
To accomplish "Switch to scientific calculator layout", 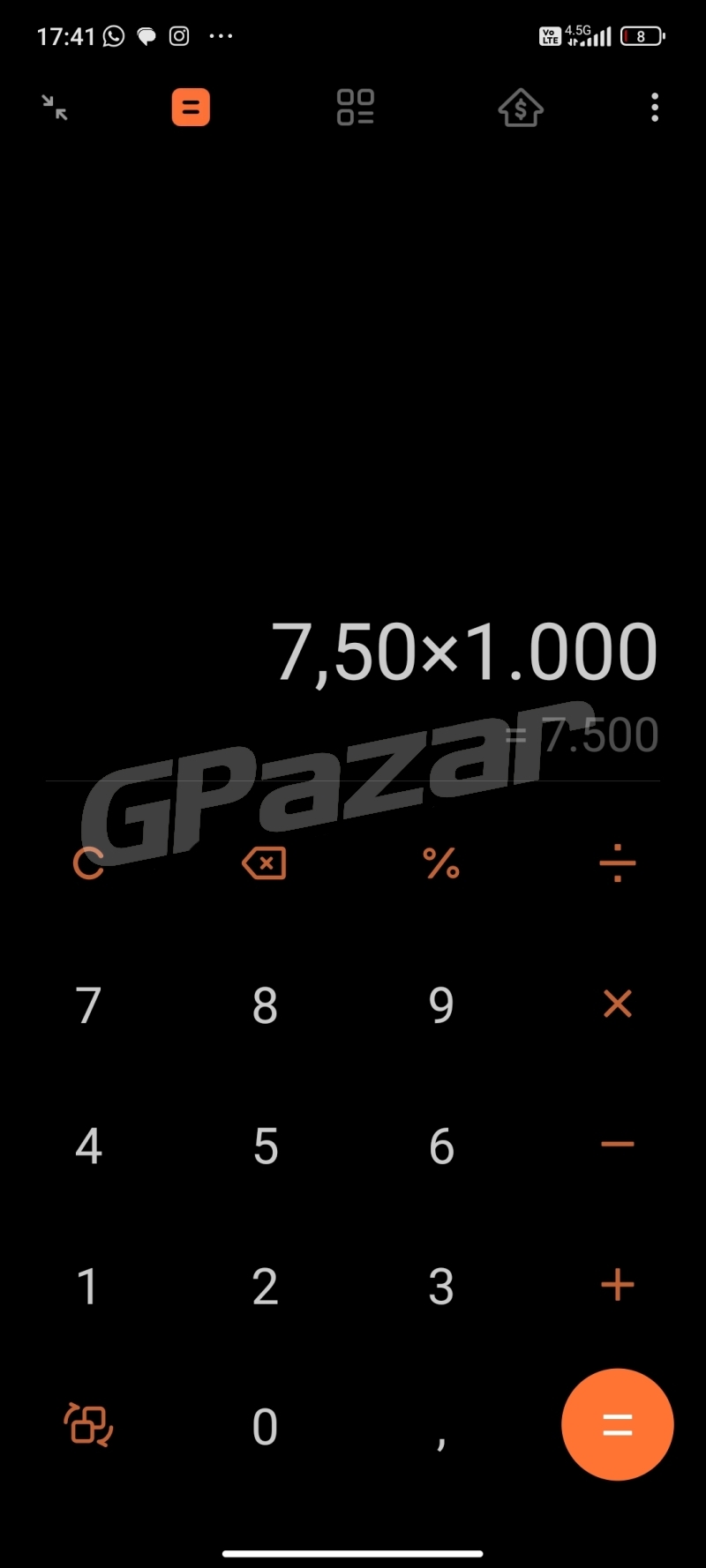I will click(x=88, y=1424).
